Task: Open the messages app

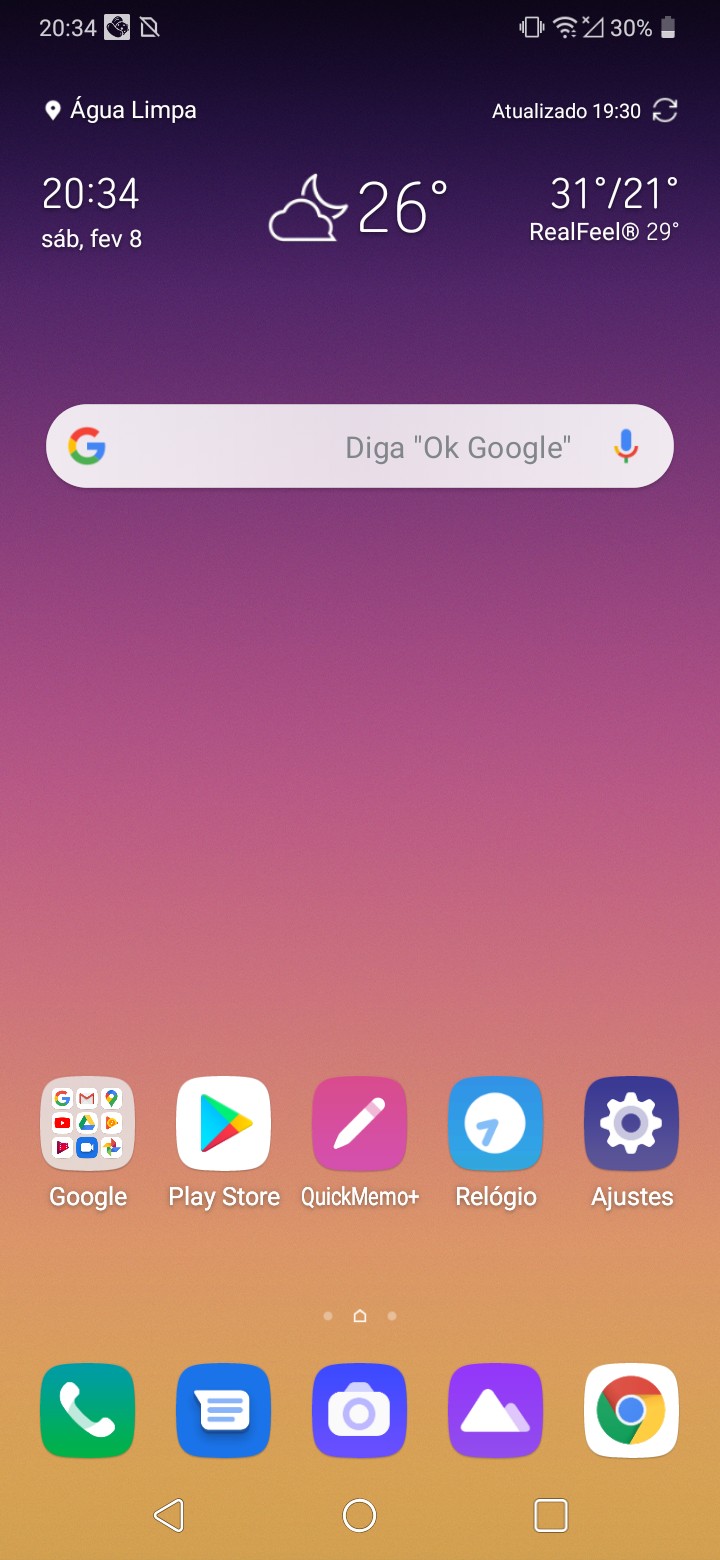Action: [224, 1411]
